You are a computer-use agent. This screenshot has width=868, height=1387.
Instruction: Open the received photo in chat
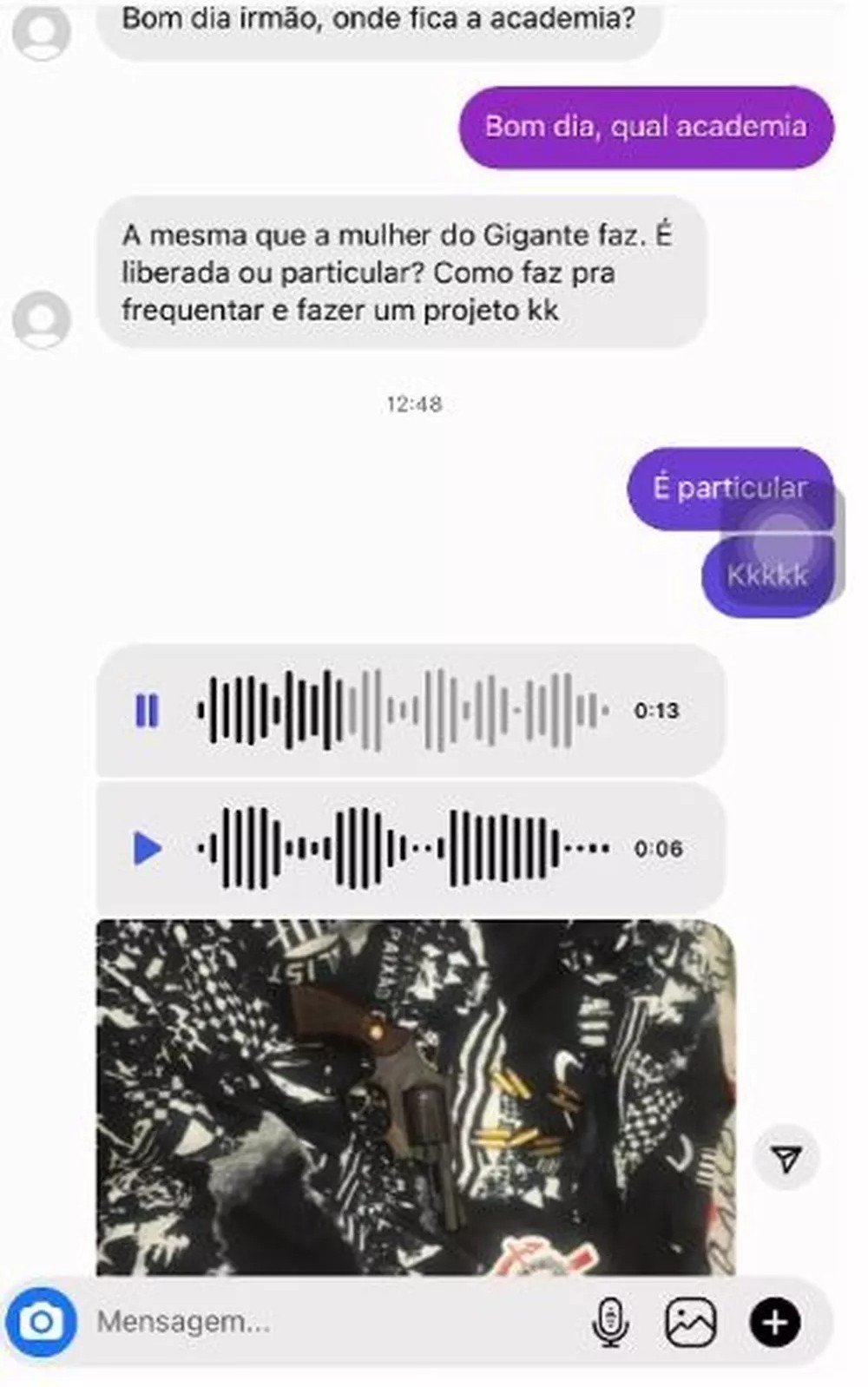point(415,1097)
